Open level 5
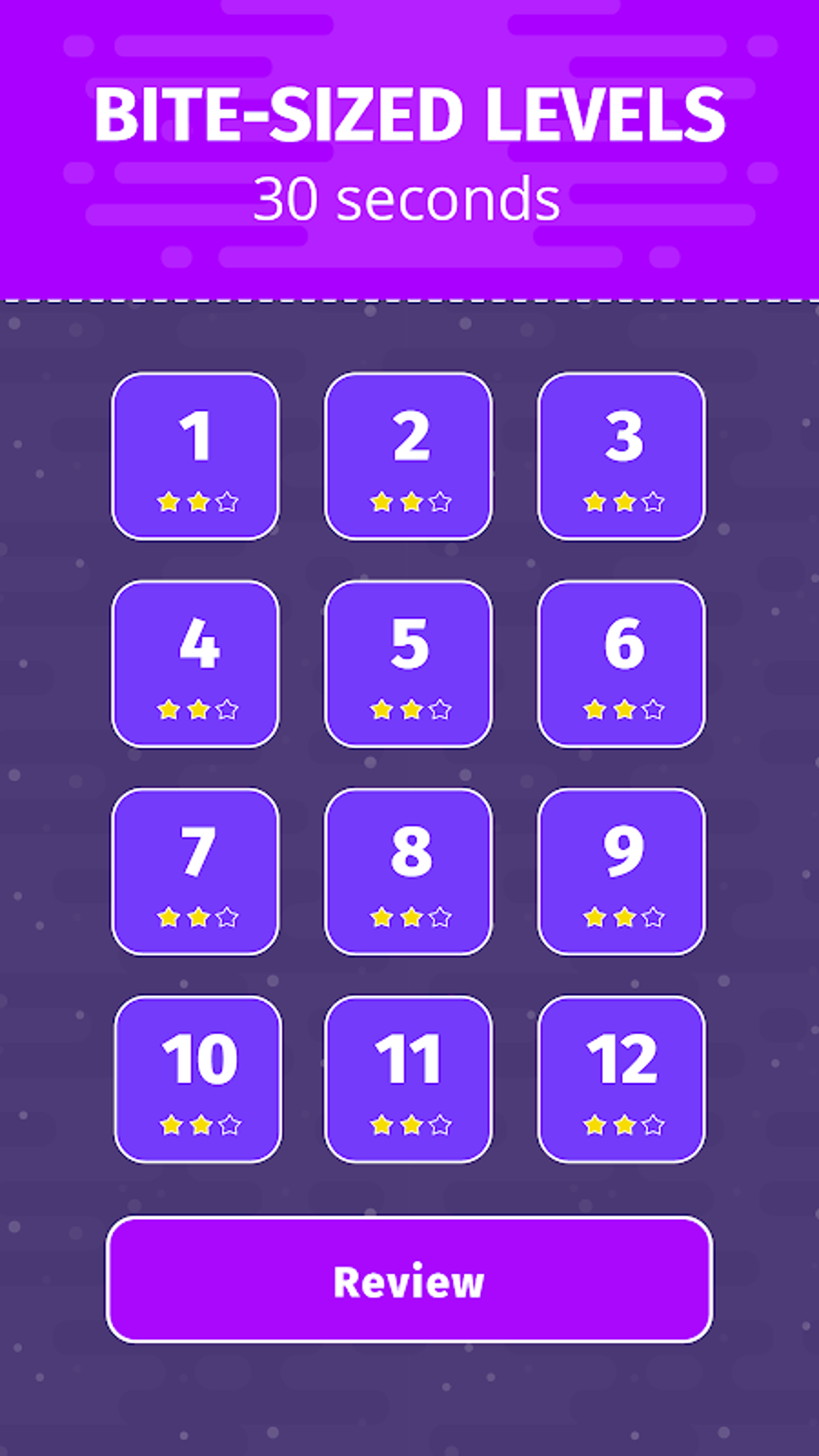 click(x=409, y=664)
